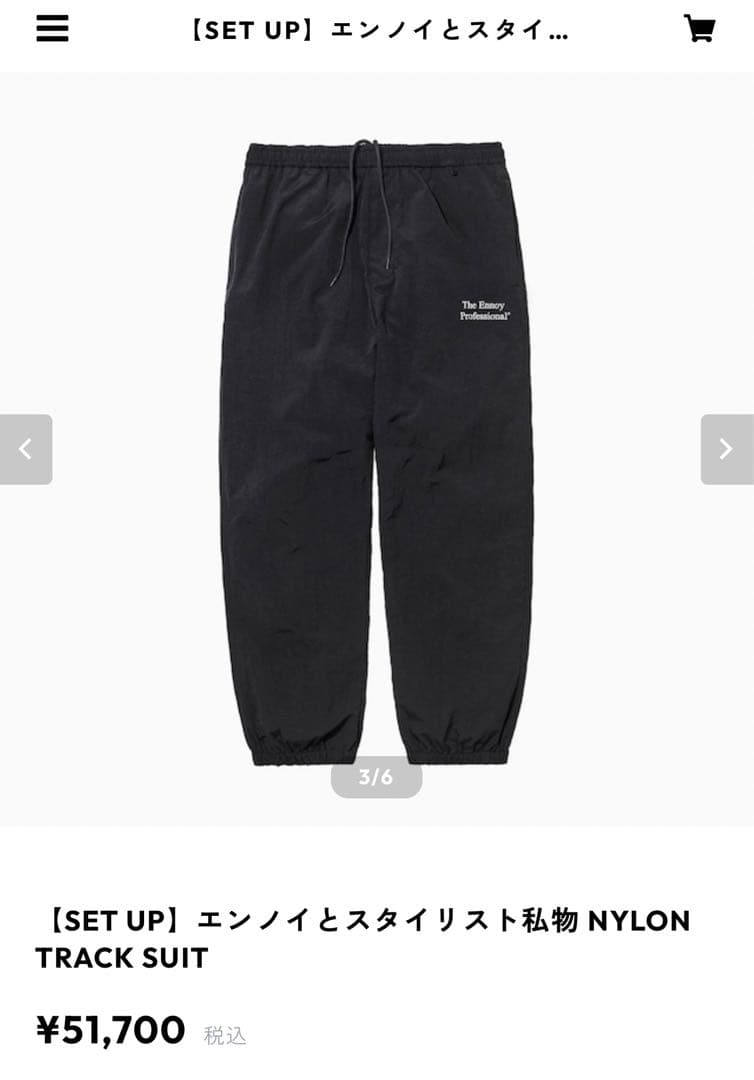Click the right chevron to see next photo
The image size is (754, 1080).
(727, 447)
